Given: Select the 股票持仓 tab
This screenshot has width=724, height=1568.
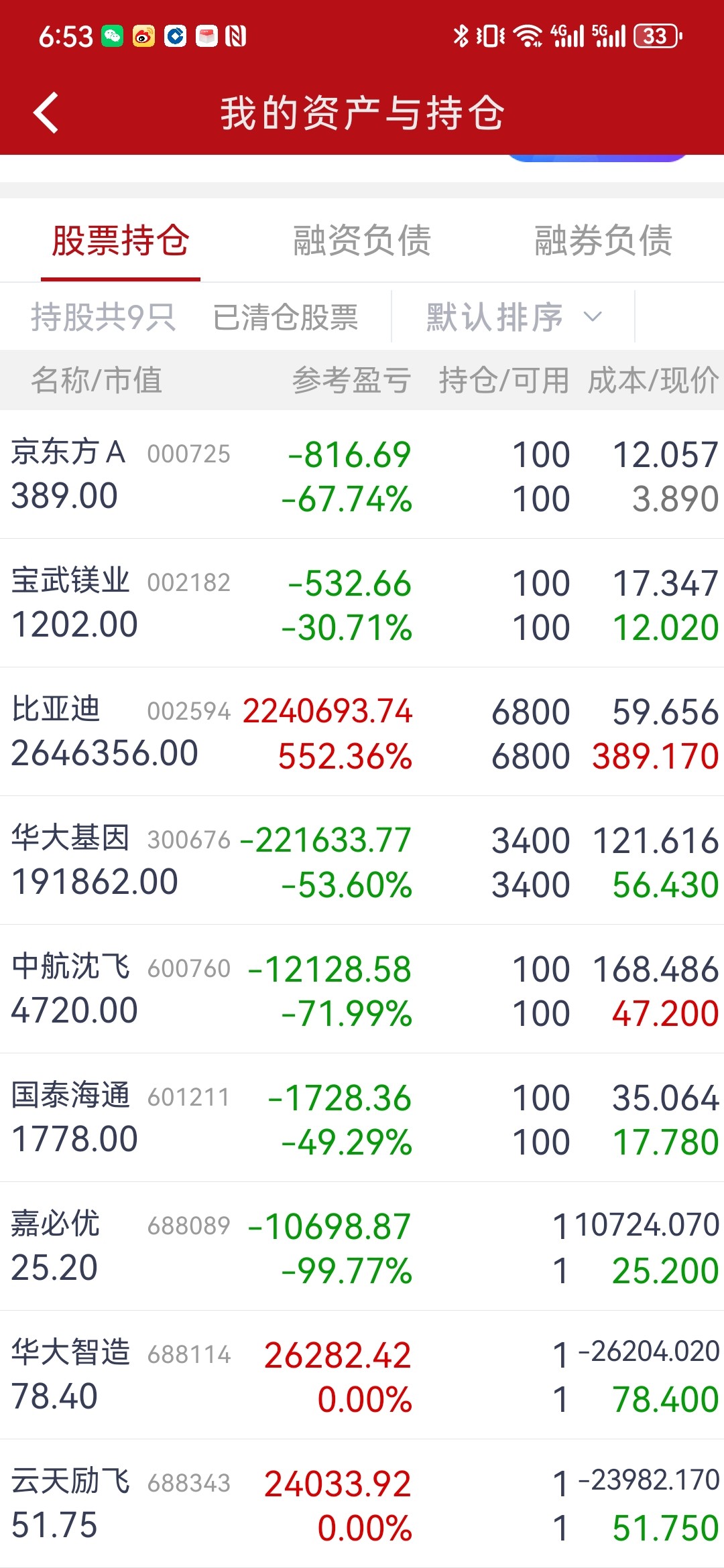Looking at the screenshot, I should point(121,241).
